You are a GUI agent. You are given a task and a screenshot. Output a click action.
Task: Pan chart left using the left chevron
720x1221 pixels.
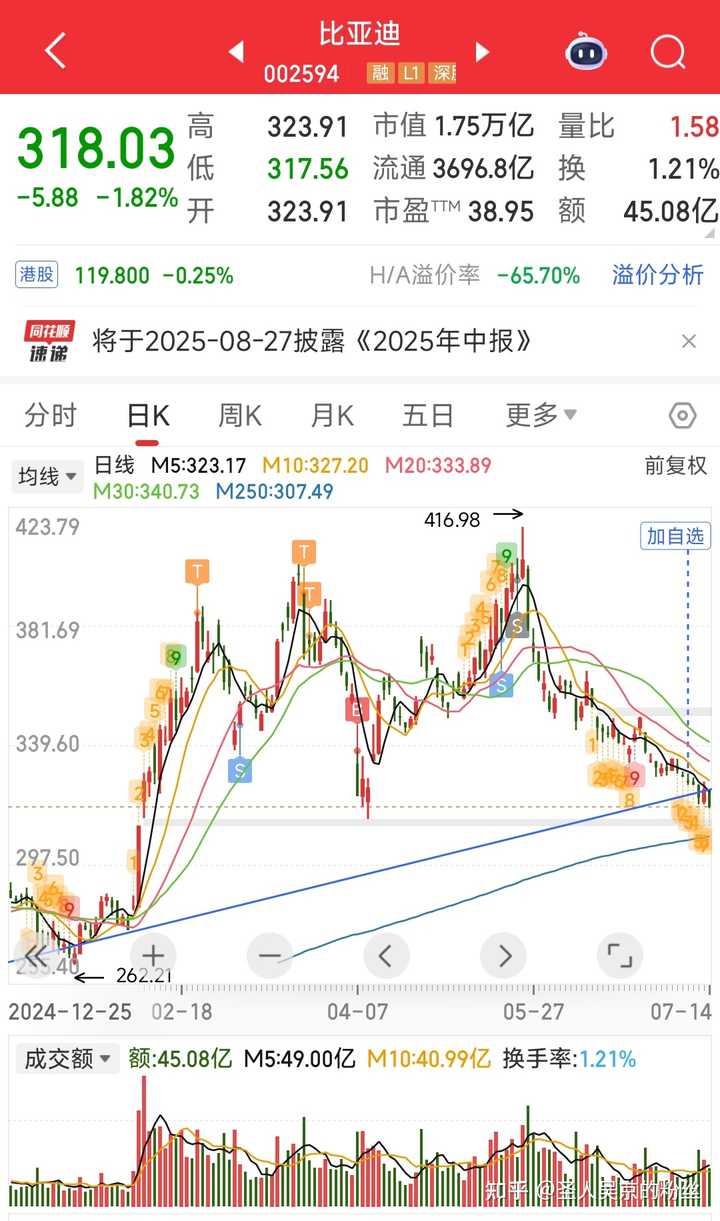pyautogui.click(x=386, y=956)
